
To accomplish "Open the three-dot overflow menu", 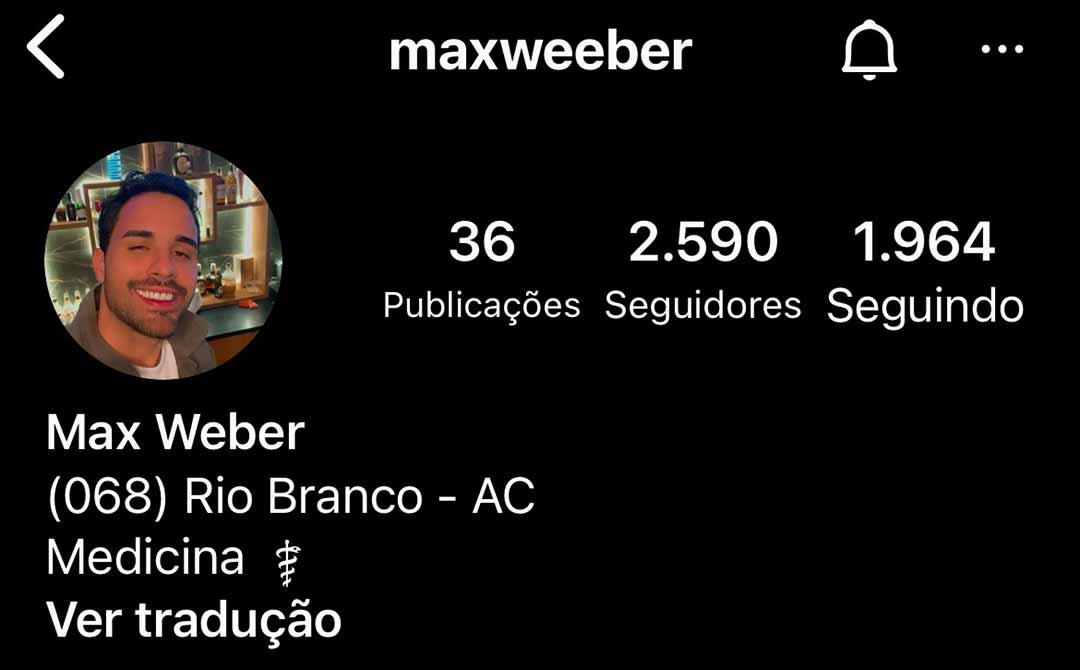I will click(x=1002, y=49).
